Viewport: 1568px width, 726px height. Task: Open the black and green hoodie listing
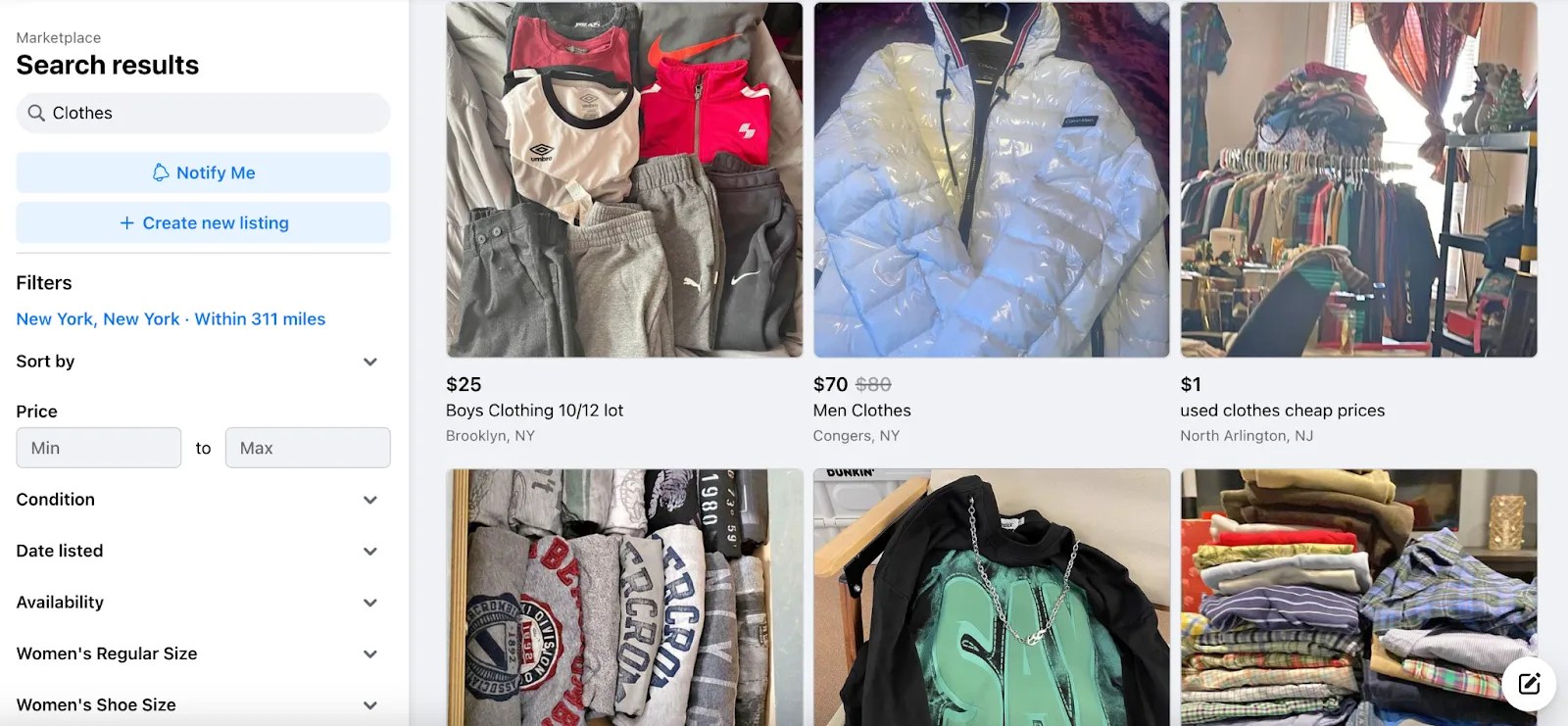991,598
